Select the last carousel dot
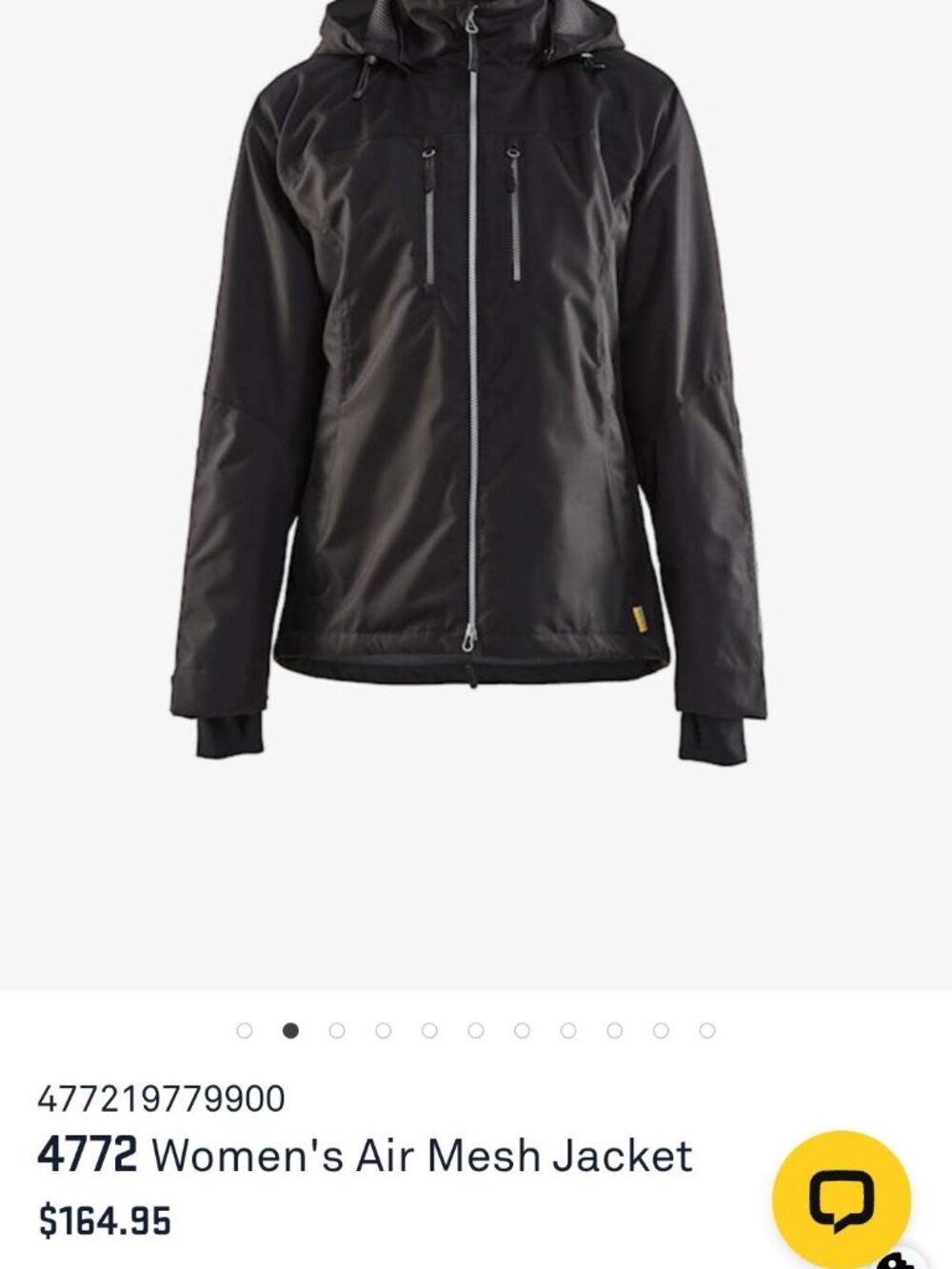Image resolution: width=952 pixels, height=1269 pixels. pos(706,1029)
